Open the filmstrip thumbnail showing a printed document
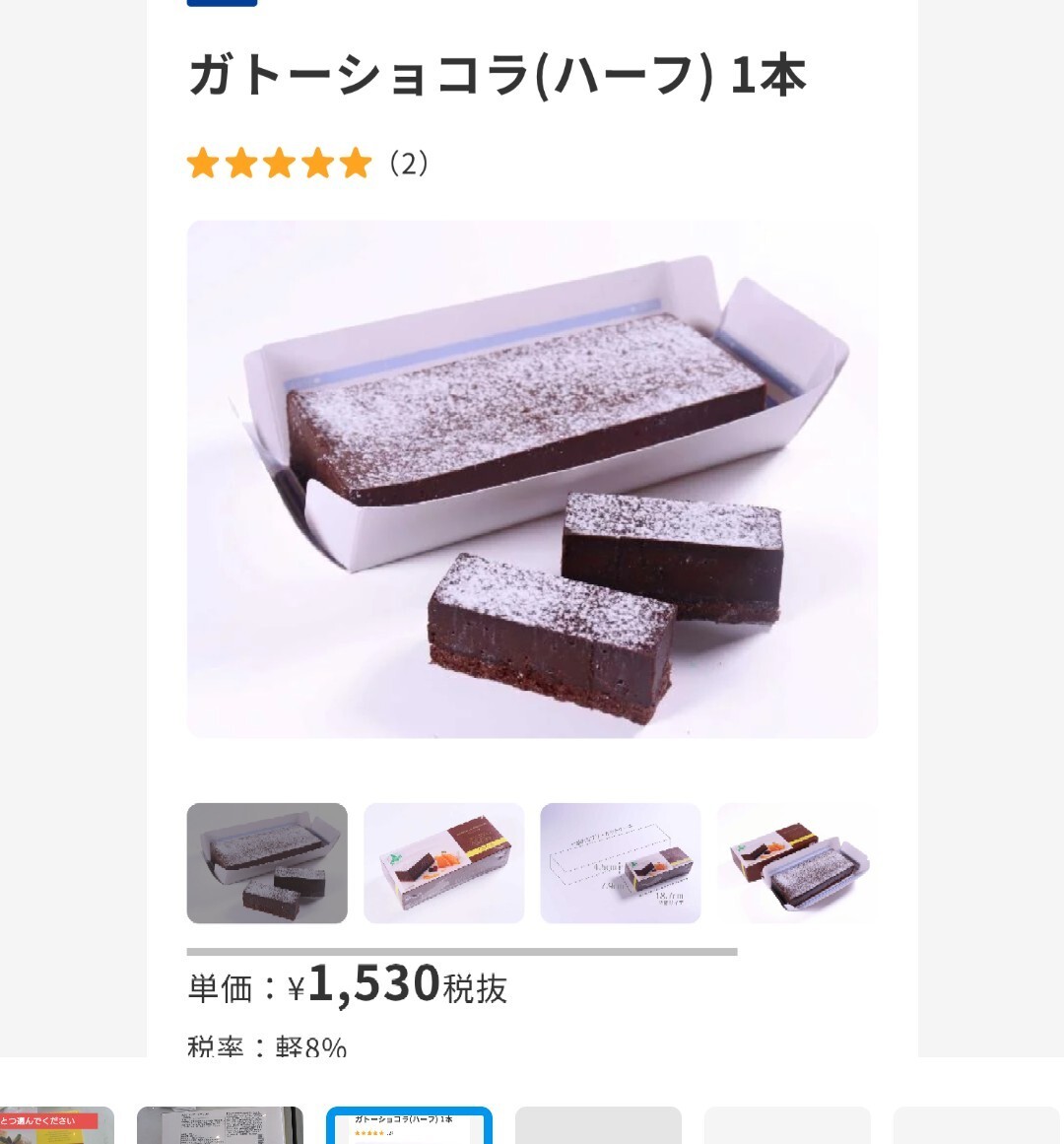 (x=220, y=1126)
